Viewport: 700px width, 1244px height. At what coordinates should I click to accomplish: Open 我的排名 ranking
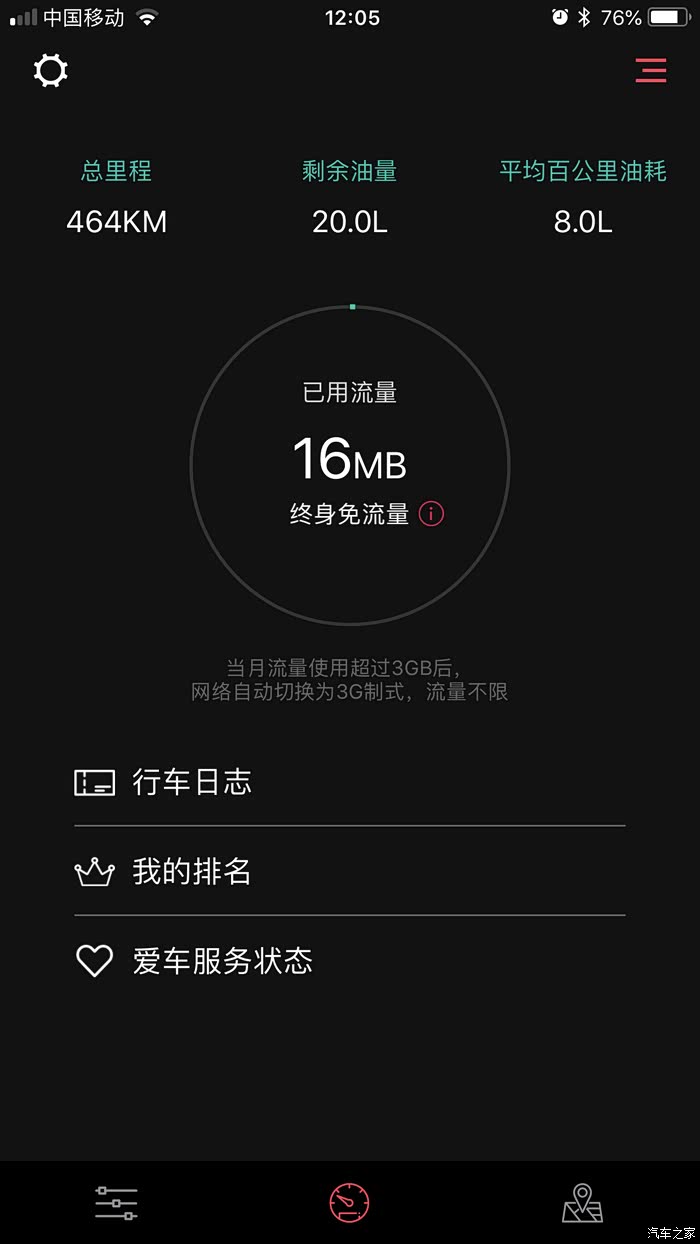click(x=190, y=872)
